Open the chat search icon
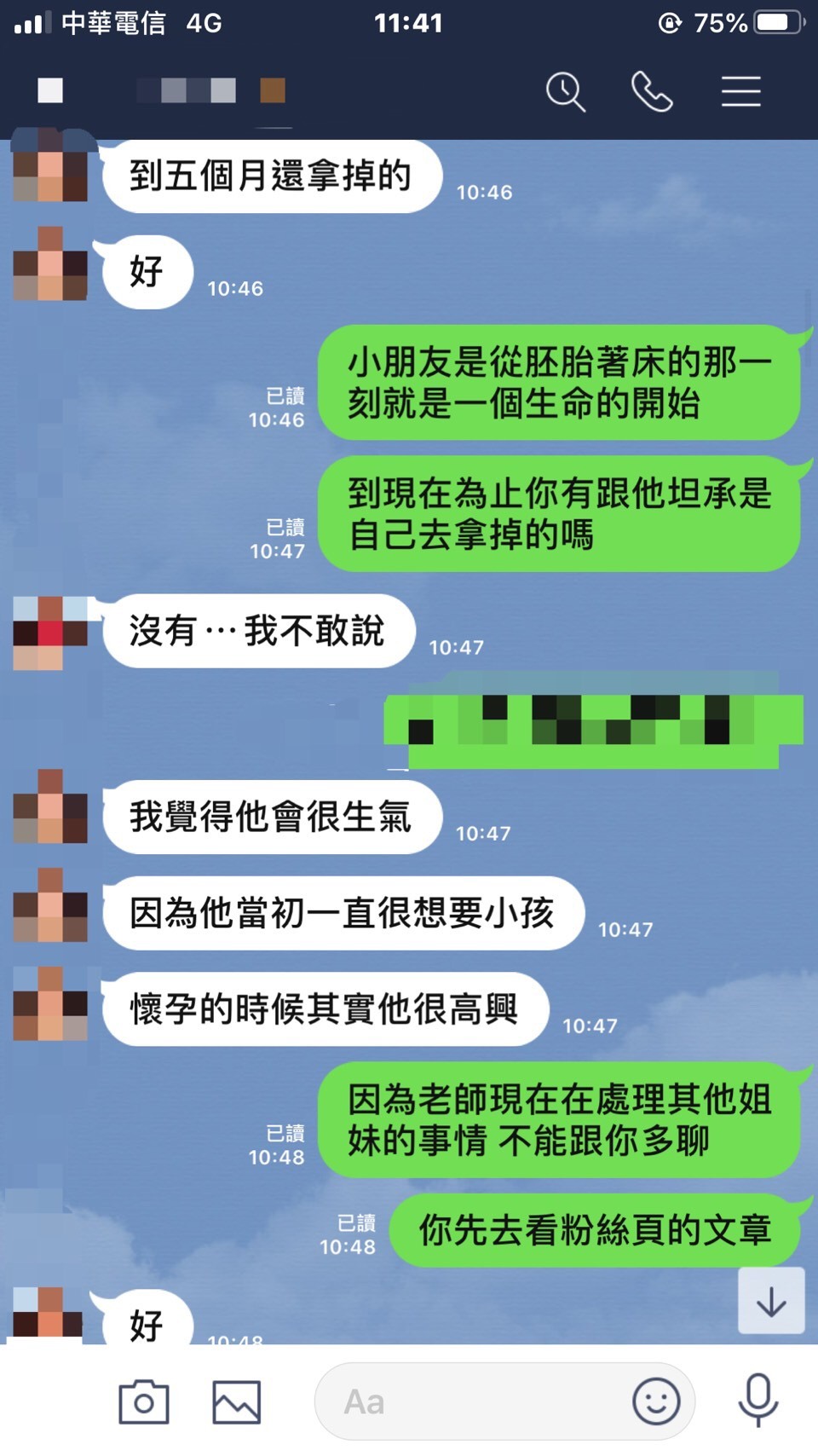 pyautogui.click(x=566, y=92)
